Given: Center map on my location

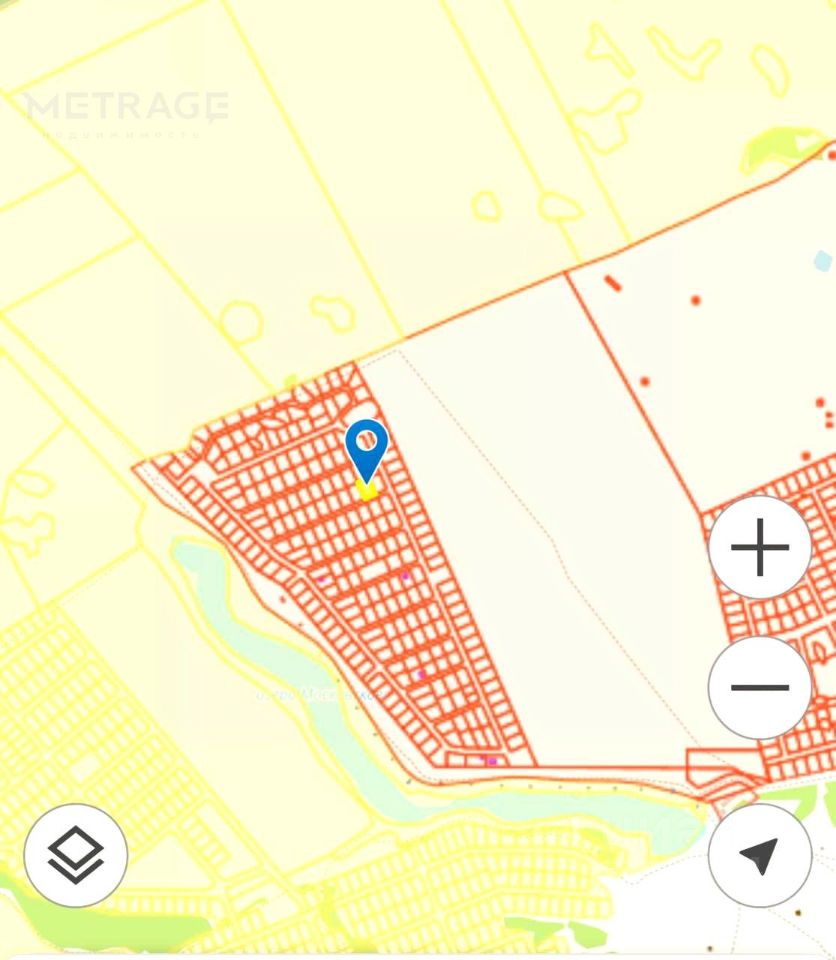Looking at the screenshot, I should [760, 856].
